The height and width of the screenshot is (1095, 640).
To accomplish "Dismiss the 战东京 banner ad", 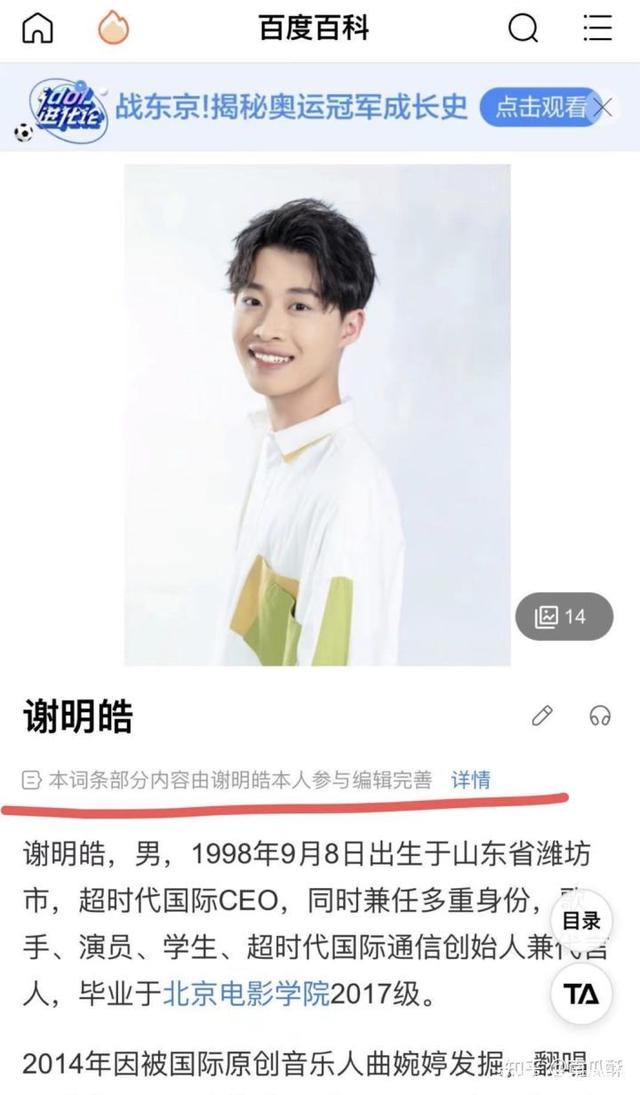I will tap(605, 107).
